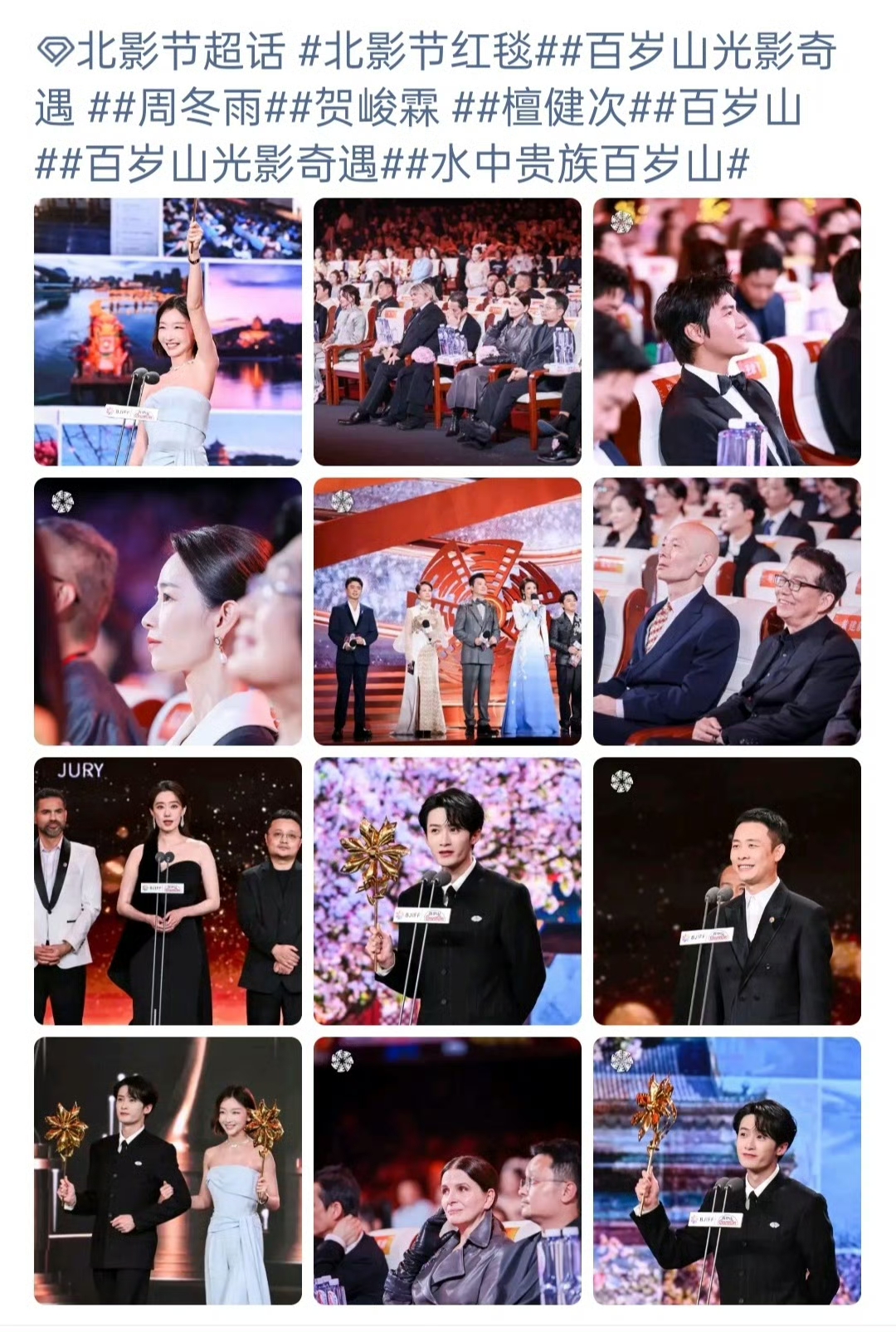
Task: View photo of woman raising arm at microphone
Action: [x=168, y=331]
